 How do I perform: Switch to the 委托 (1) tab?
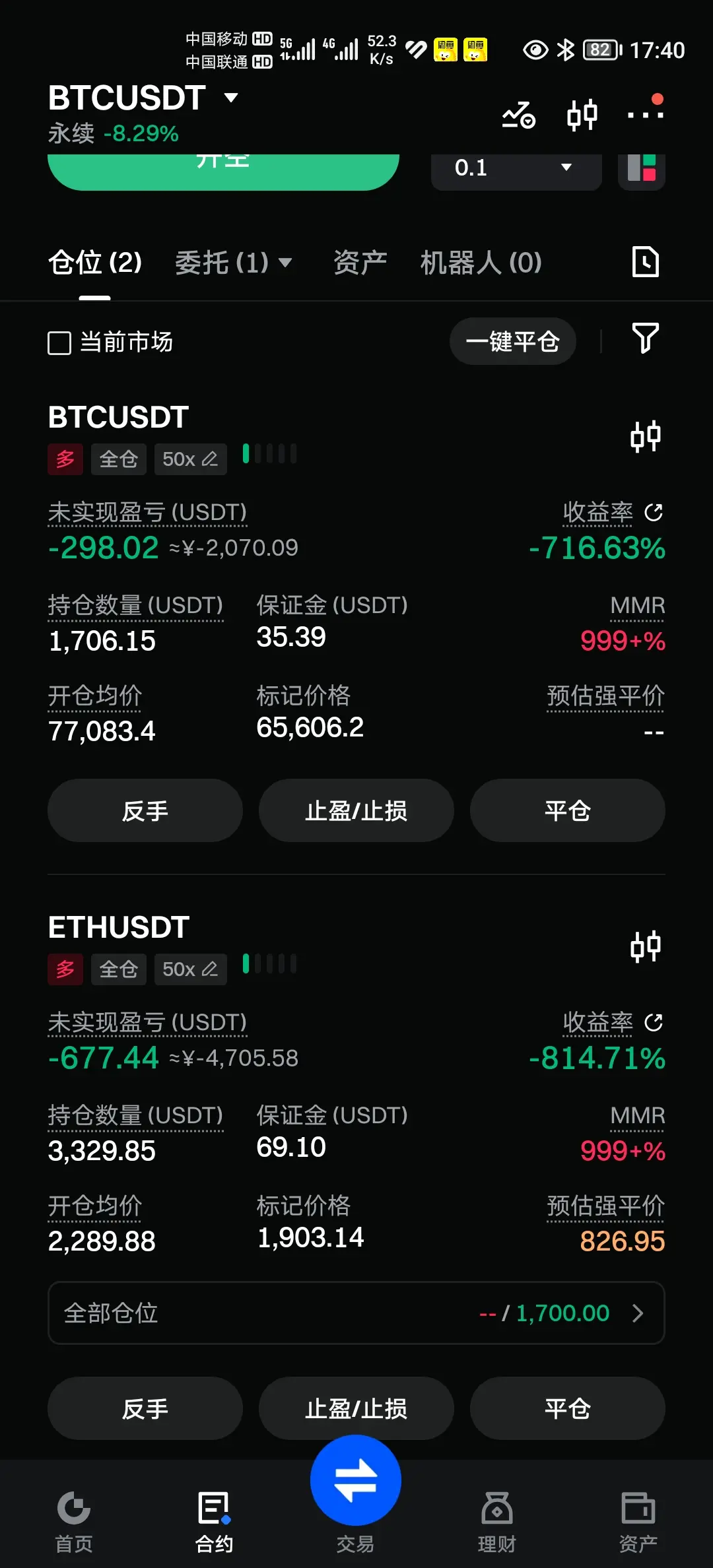coord(232,263)
